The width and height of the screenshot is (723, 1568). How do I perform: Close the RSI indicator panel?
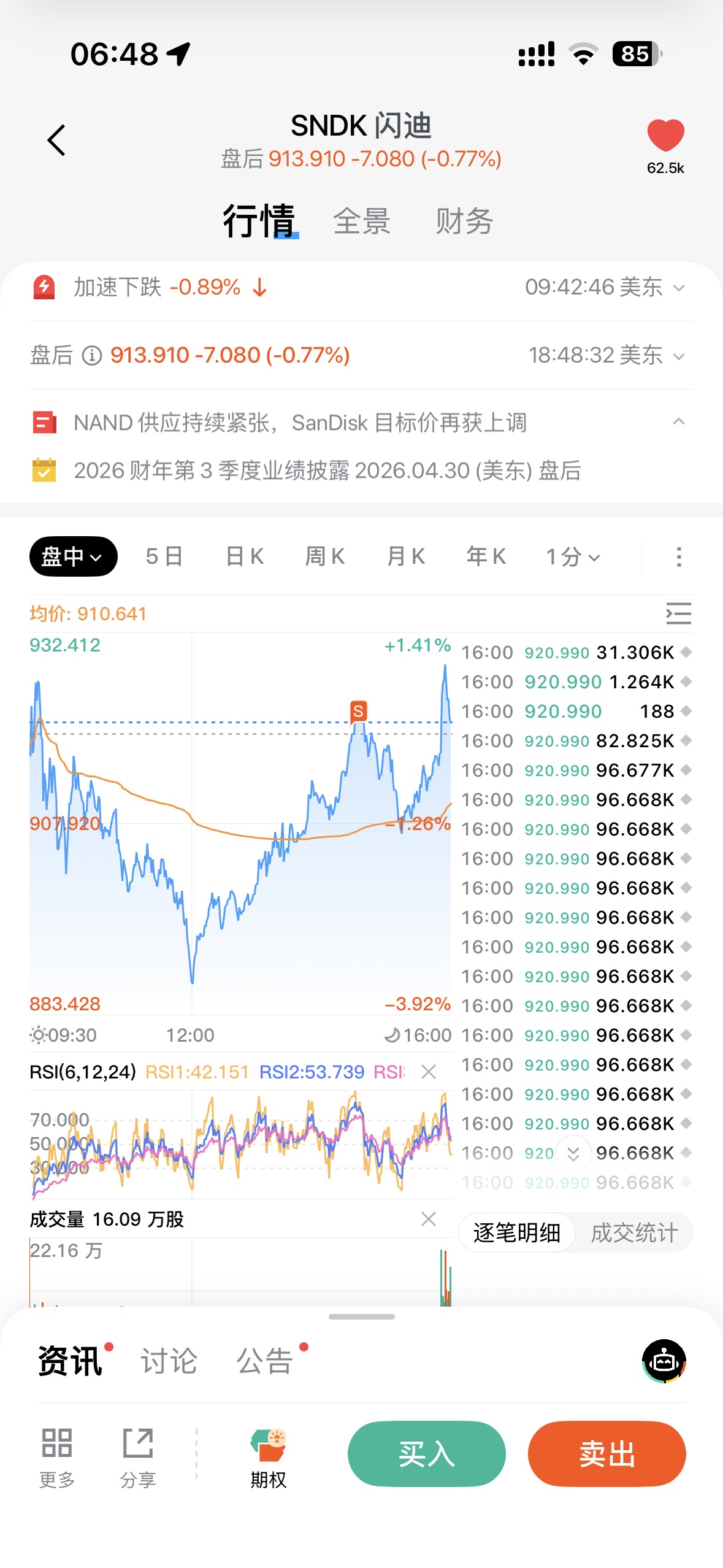point(429,1072)
